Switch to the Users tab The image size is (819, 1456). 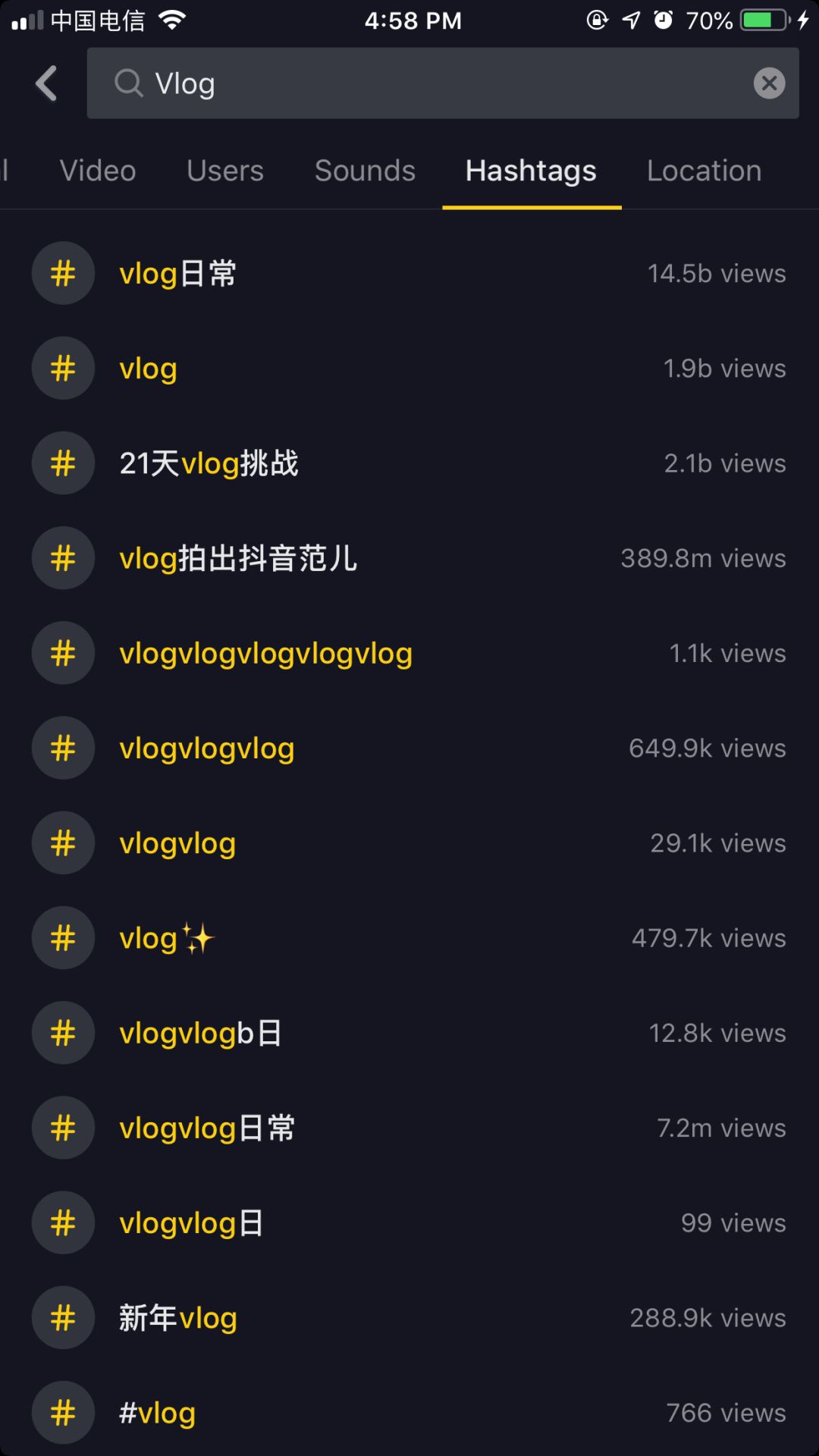(225, 171)
